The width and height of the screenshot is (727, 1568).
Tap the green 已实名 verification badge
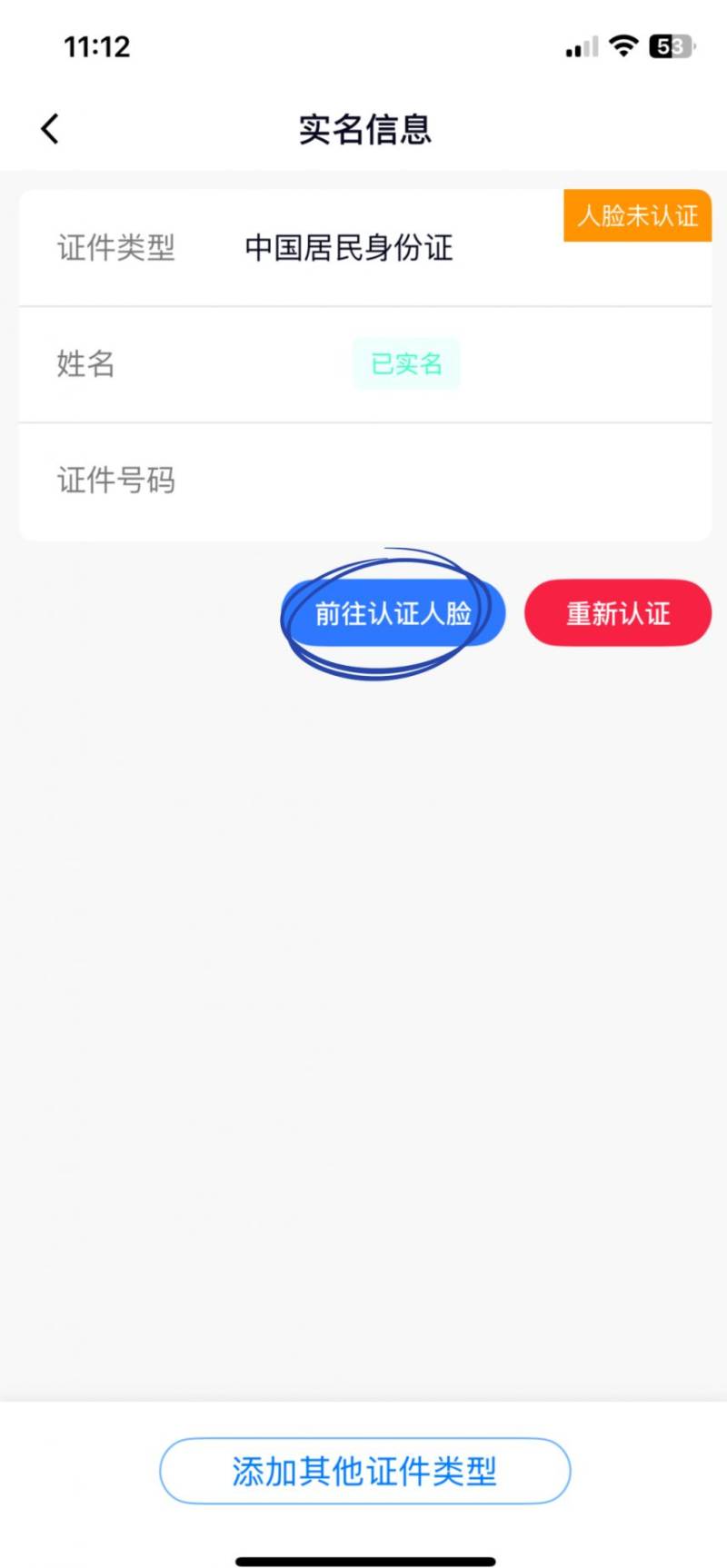tap(406, 364)
